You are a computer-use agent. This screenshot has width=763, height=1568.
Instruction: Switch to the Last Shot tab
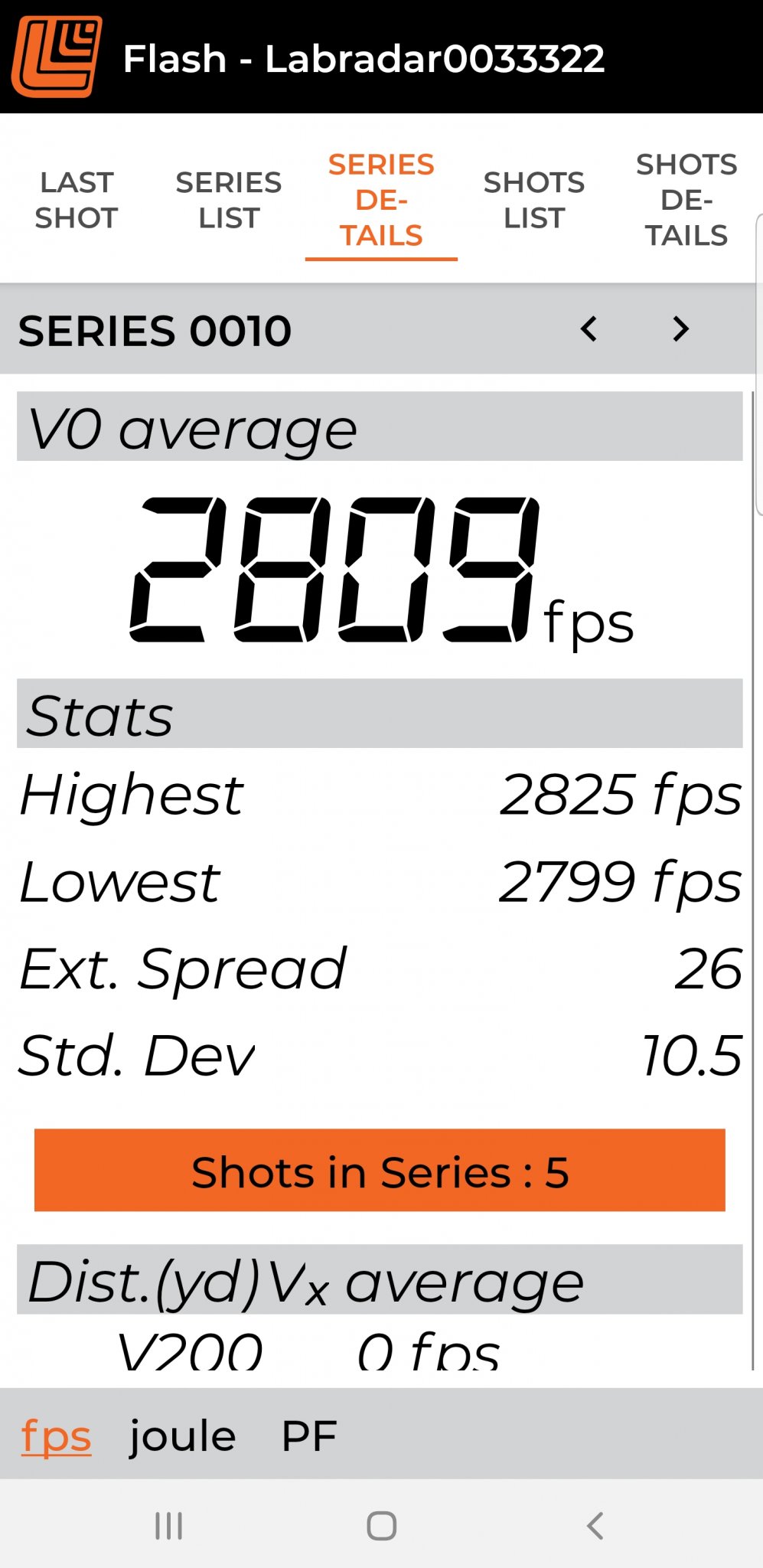(x=77, y=200)
